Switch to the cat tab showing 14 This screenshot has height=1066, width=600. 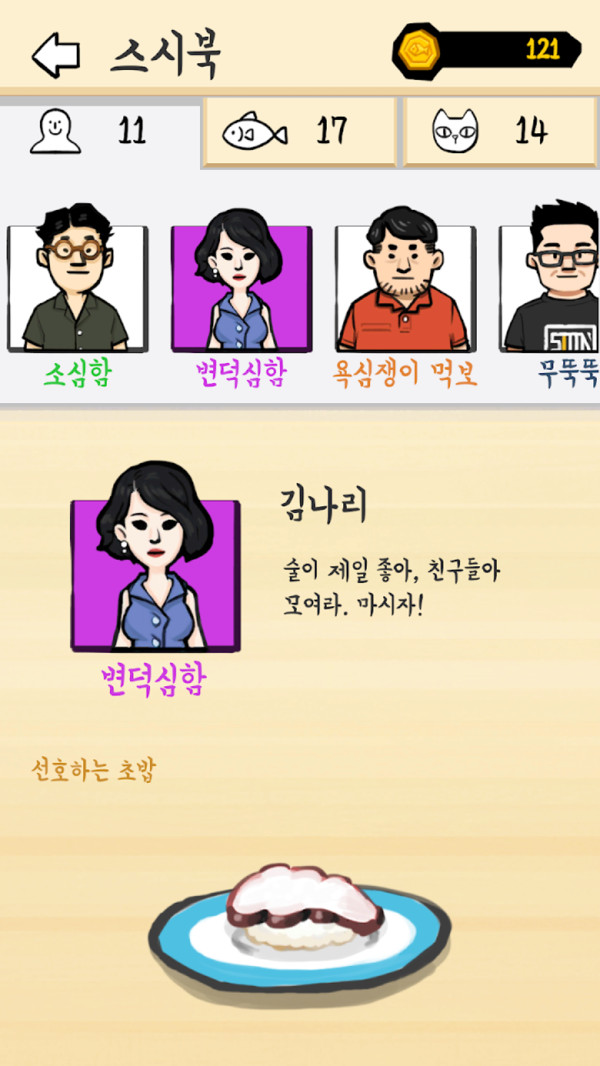pos(500,131)
